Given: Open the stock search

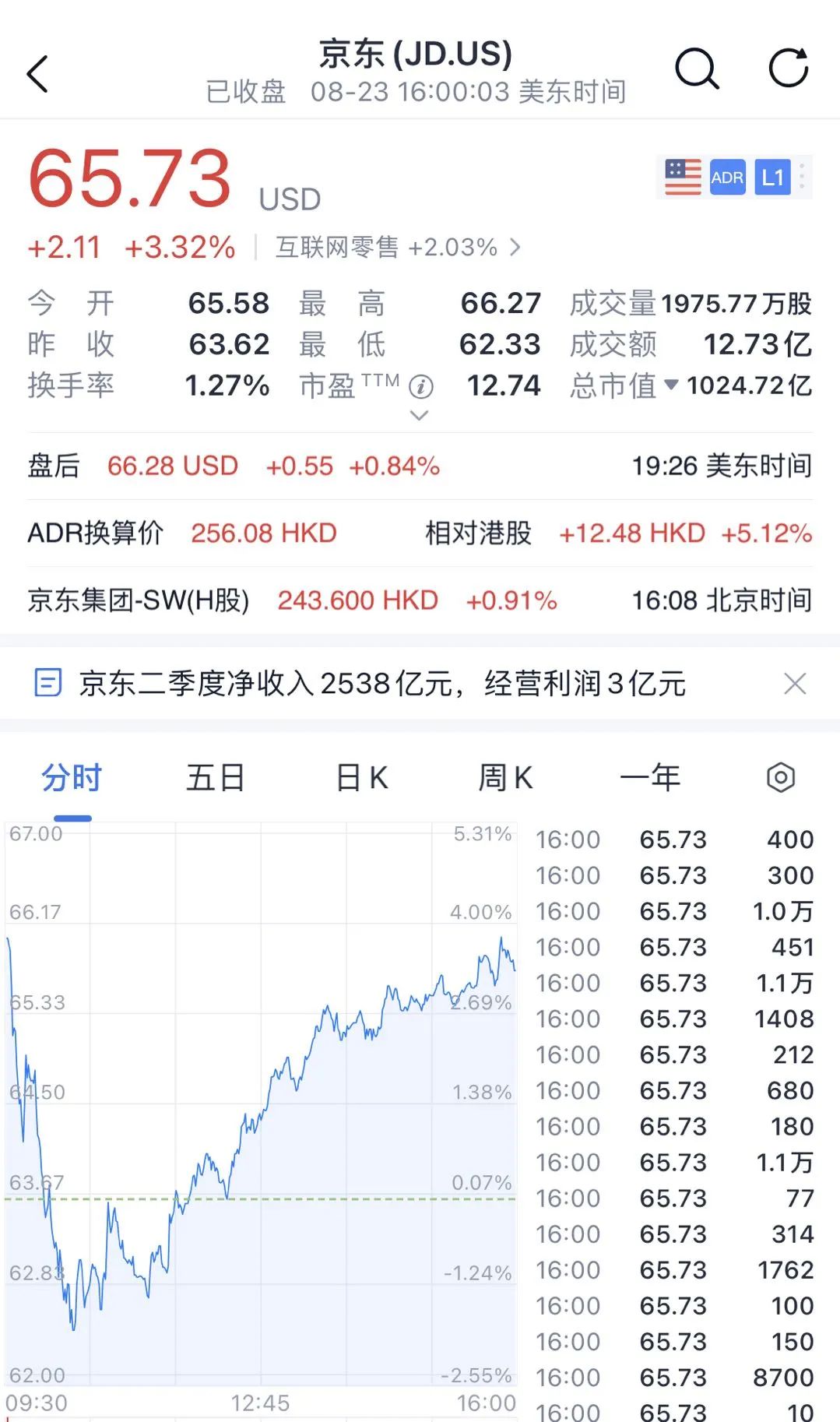Looking at the screenshot, I should coord(697,69).
